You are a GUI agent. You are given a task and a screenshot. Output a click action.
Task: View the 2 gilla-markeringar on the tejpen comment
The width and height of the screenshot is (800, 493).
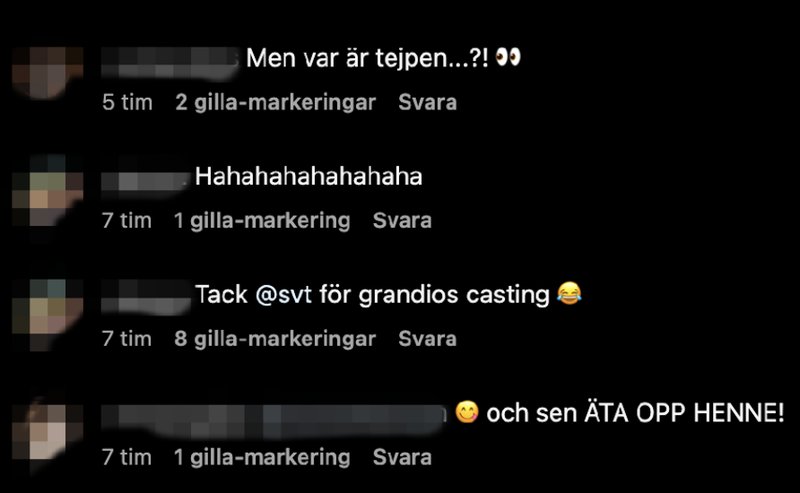pos(275,102)
